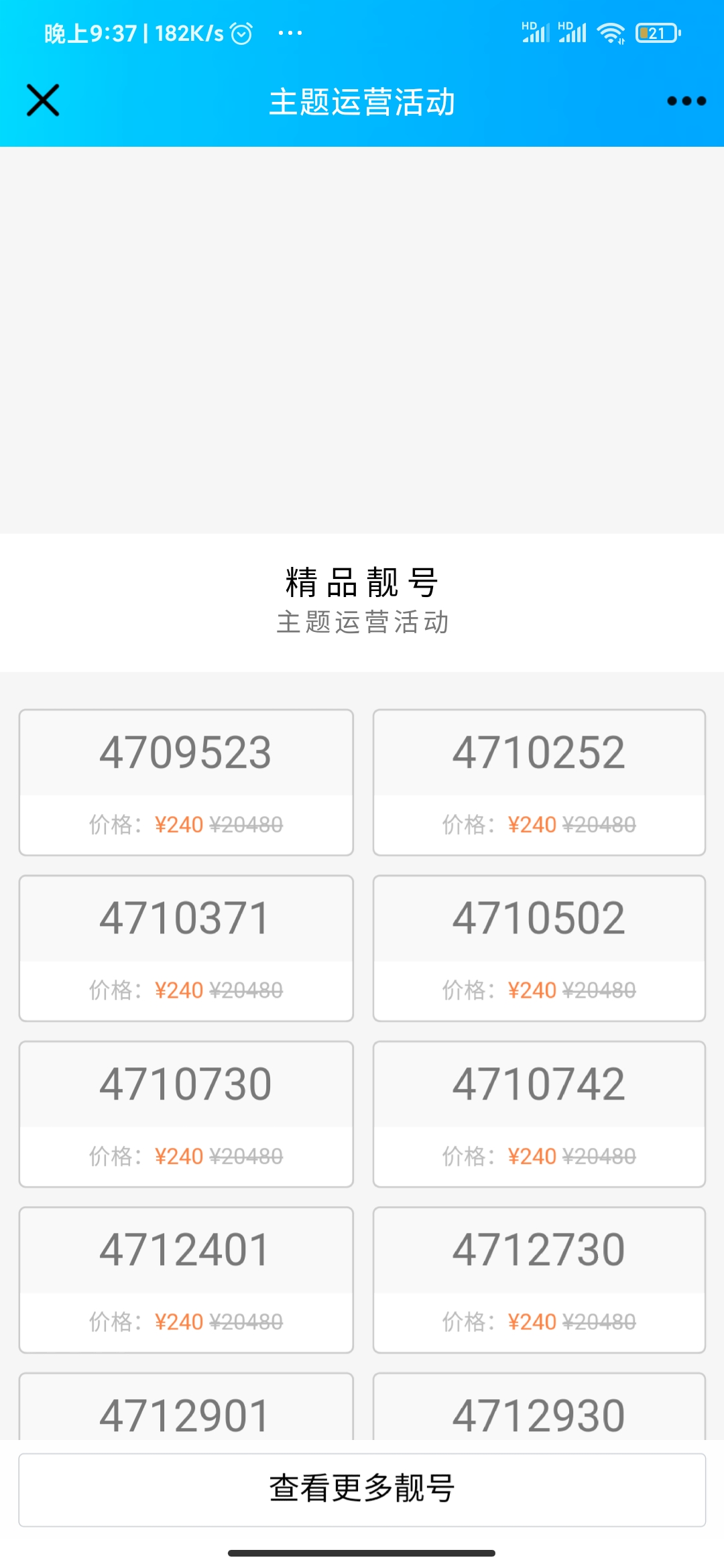Select number card 4709523
The height and width of the screenshot is (1568, 724).
[186, 781]
